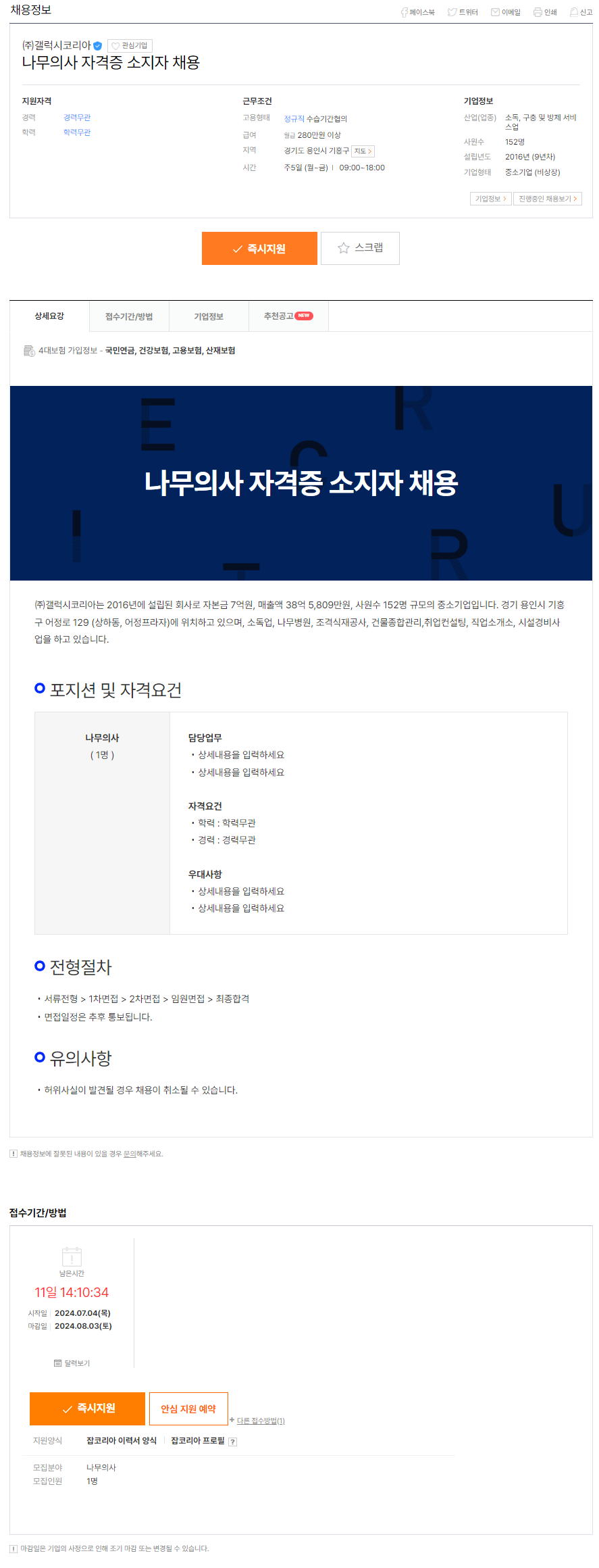This screenshot has height=1568, width=599.
Task: Send the job posting by email
Action: tap(506, 12)
